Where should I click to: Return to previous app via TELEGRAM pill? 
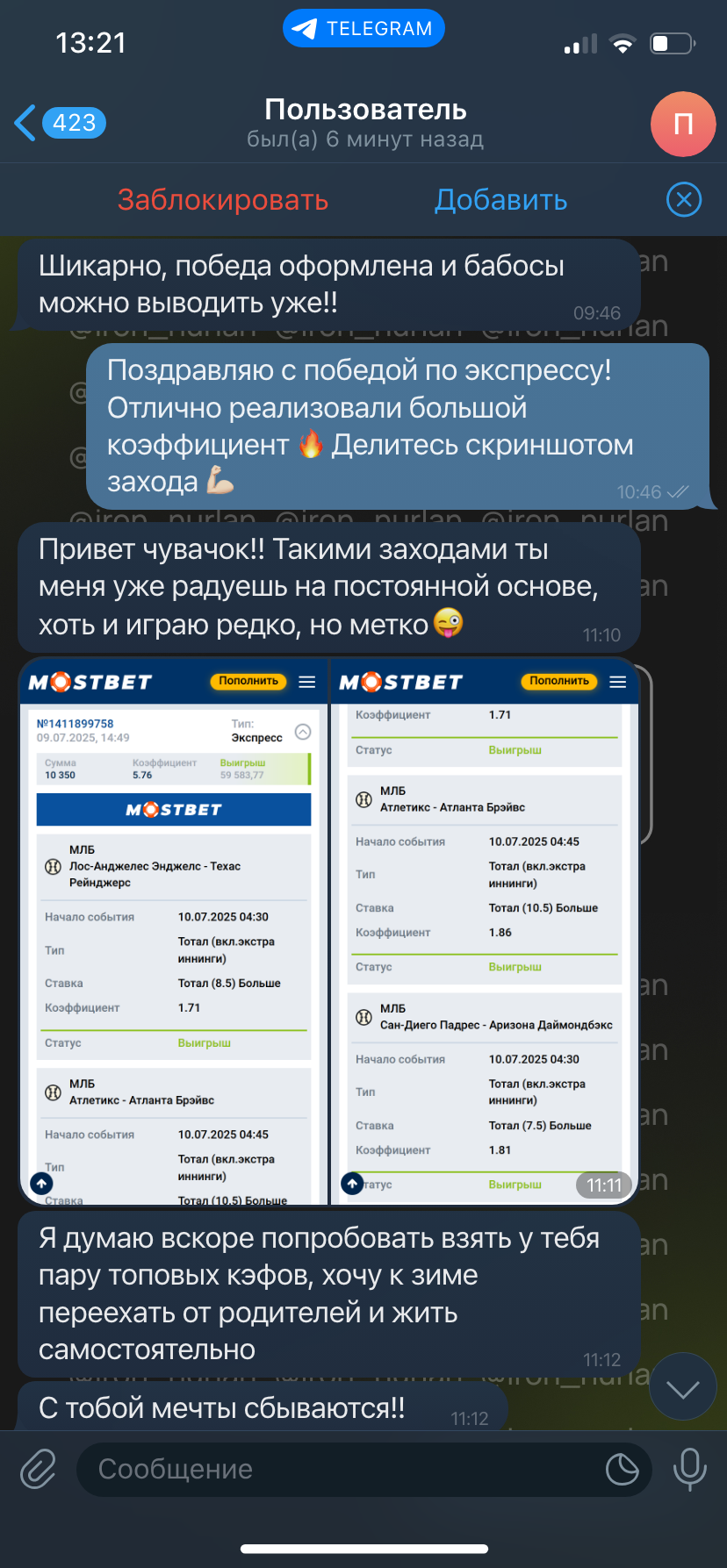[x=363, y=29]
